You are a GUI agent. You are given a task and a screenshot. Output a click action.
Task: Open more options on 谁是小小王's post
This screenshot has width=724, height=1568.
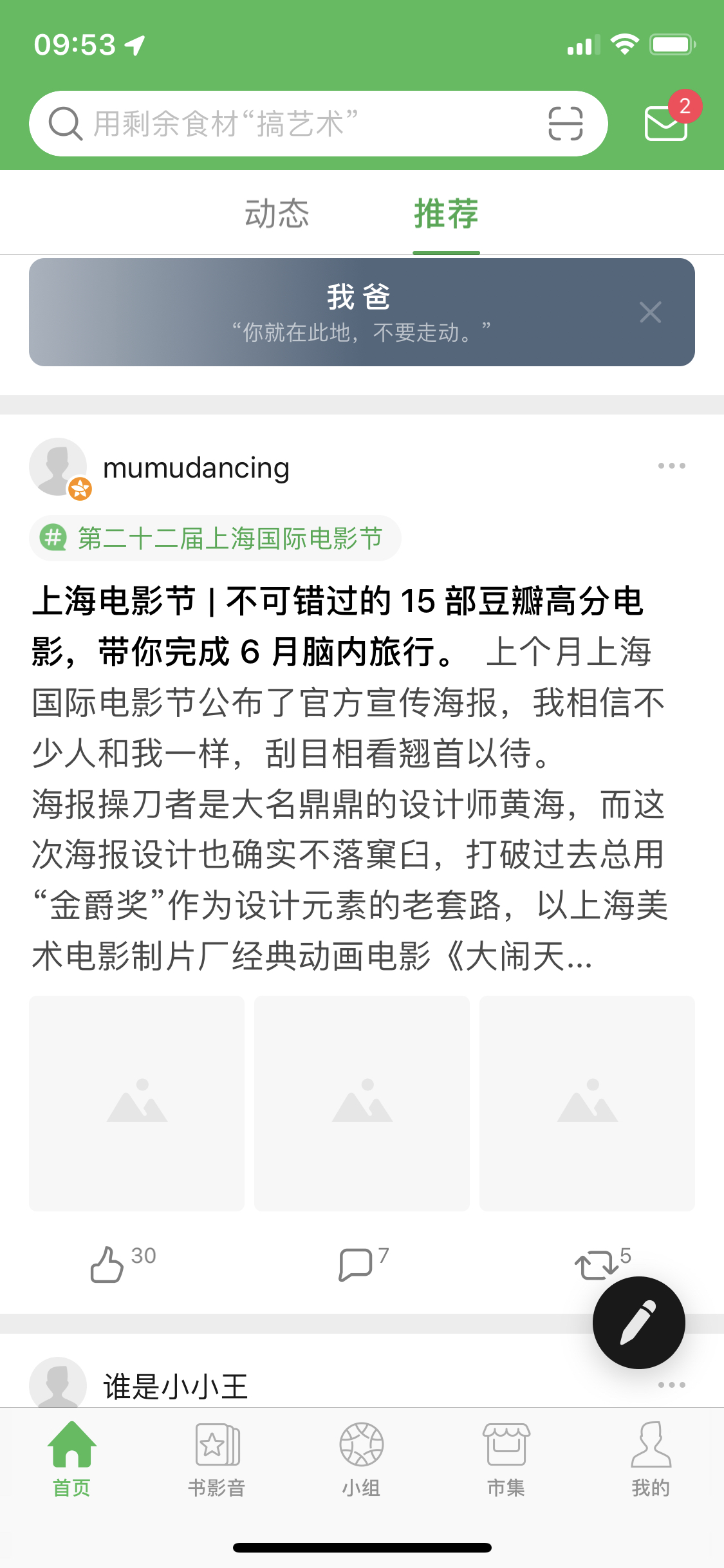[x=671, y=1385]
